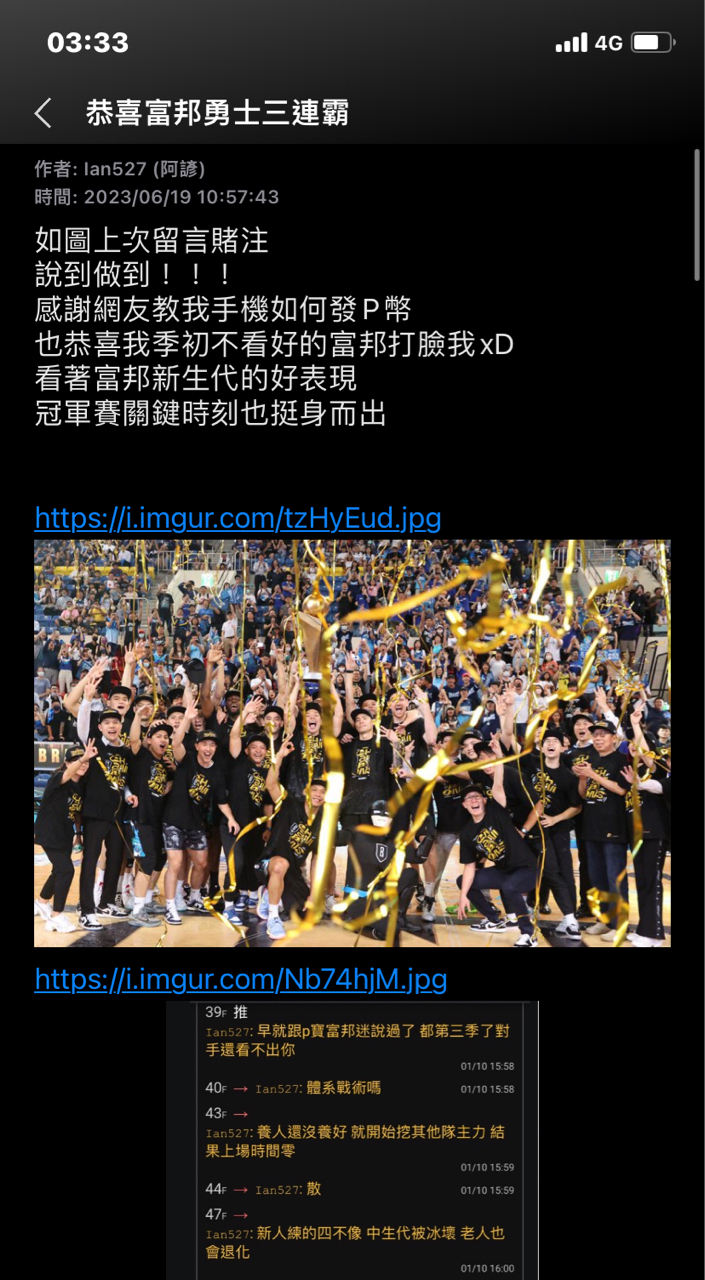Open the tzHyEud.jpg imgur link
The height and width of the screenshot is (1280, 705).
[x=238, y=518]
